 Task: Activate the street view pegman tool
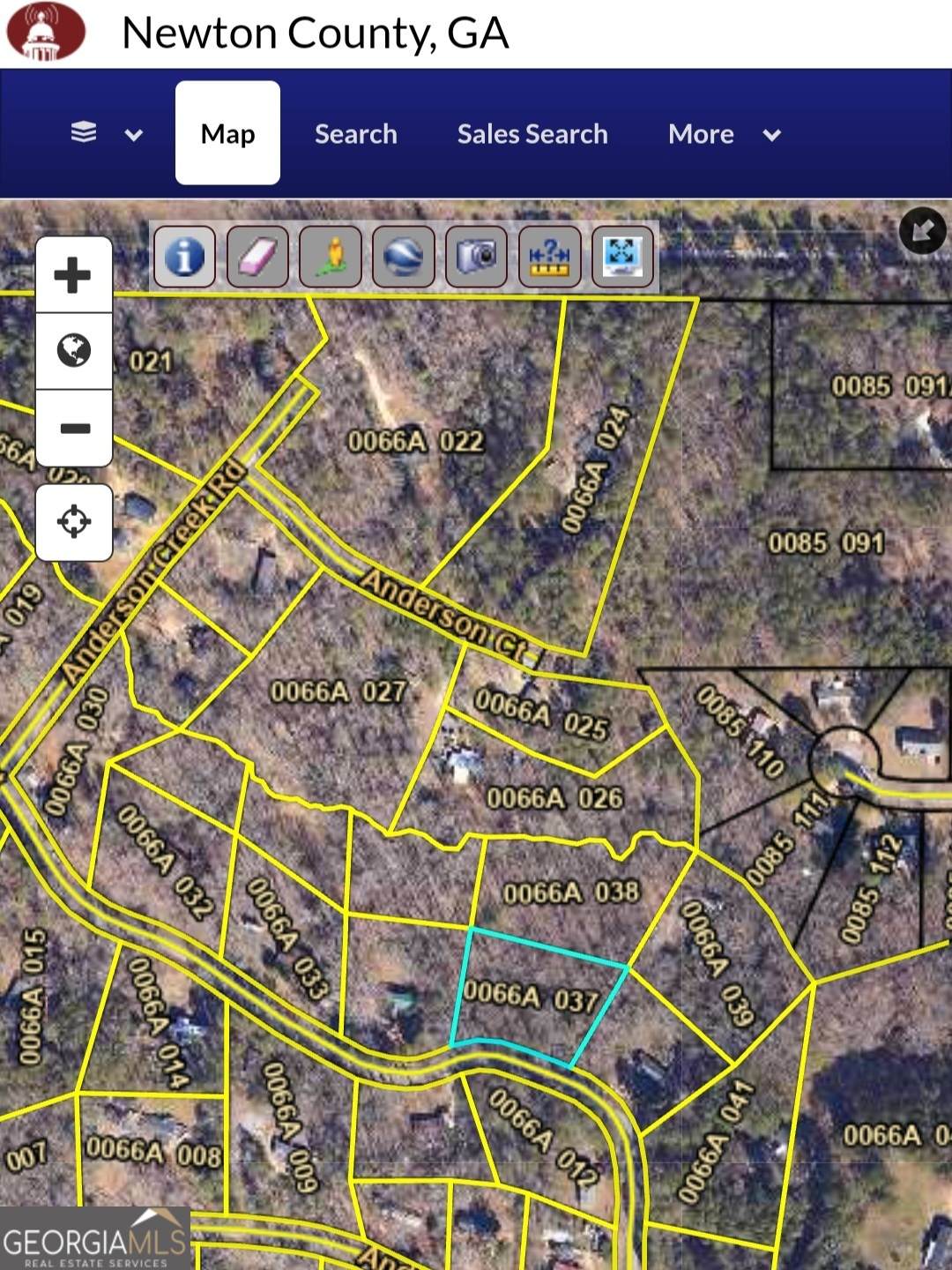pos(331,257)
